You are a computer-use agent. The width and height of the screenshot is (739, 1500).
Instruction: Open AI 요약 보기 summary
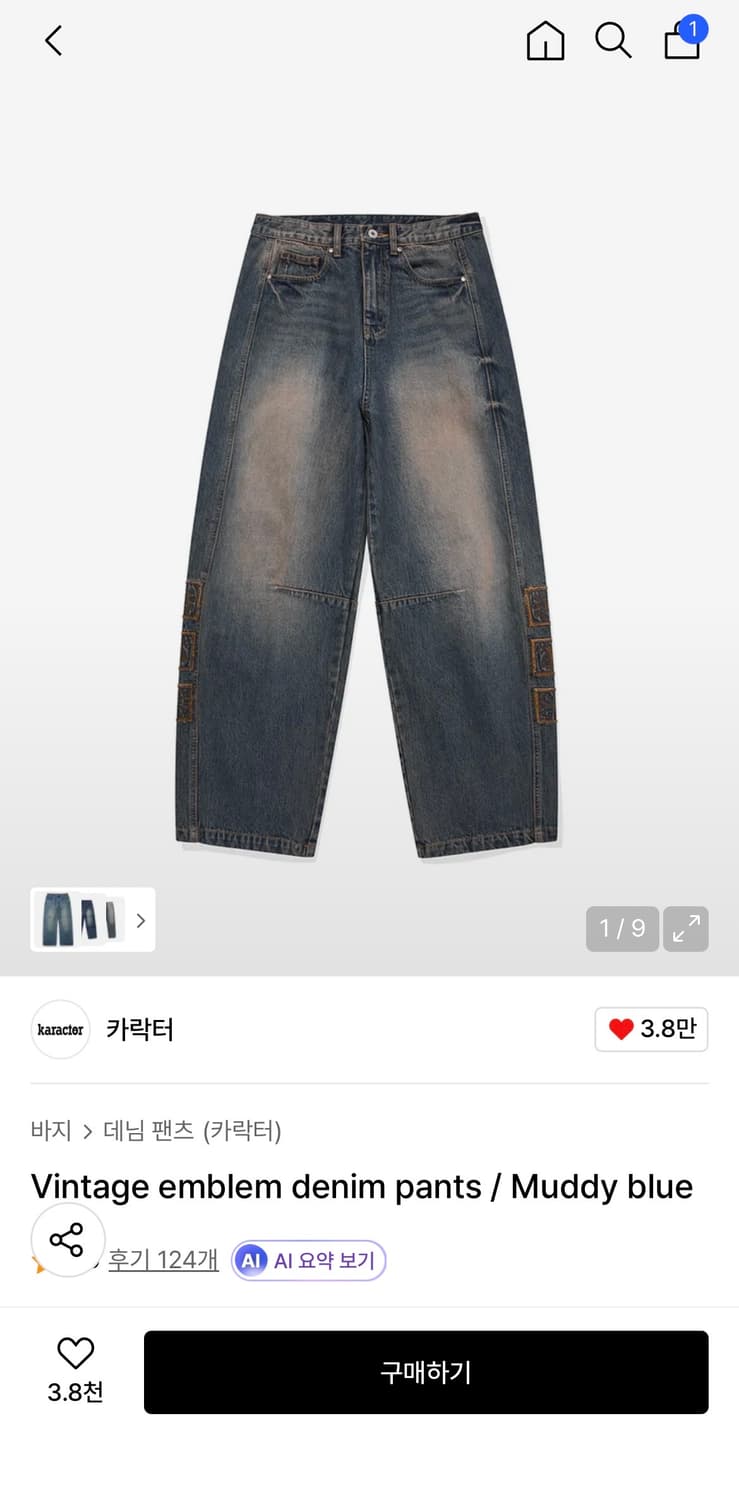[308, 1260]
